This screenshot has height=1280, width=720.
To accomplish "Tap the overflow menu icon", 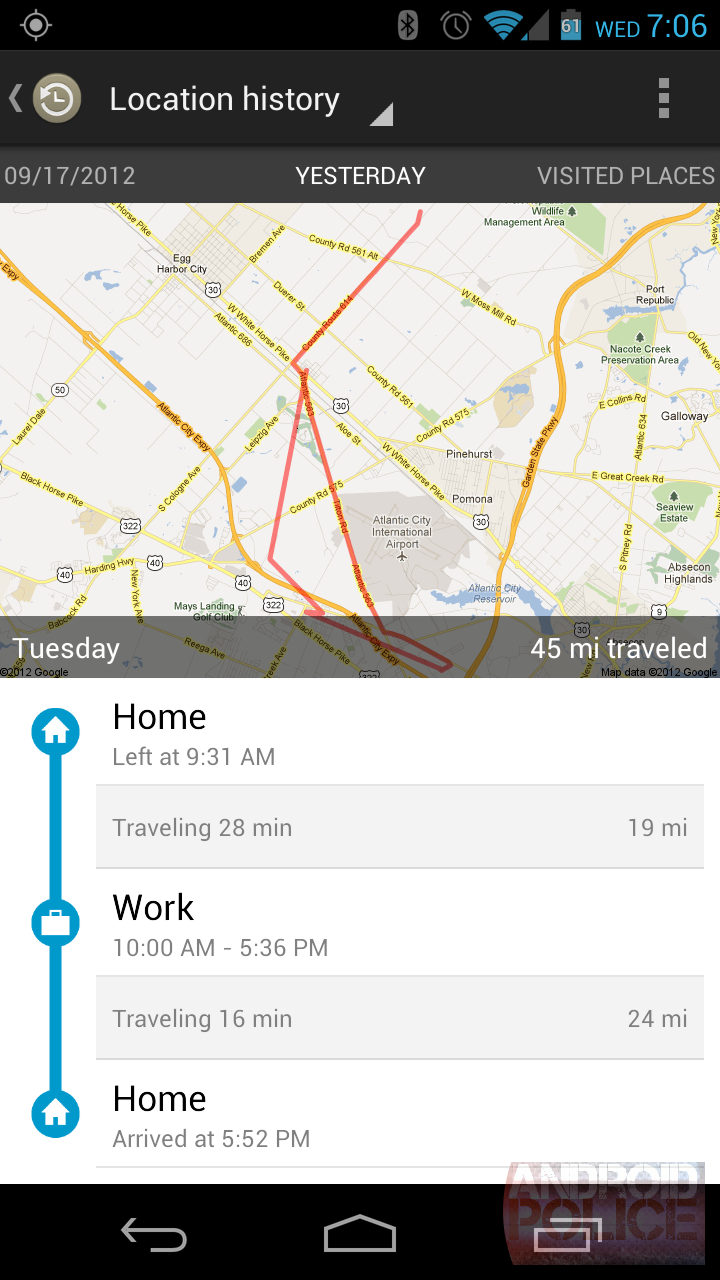I will 663,98.
